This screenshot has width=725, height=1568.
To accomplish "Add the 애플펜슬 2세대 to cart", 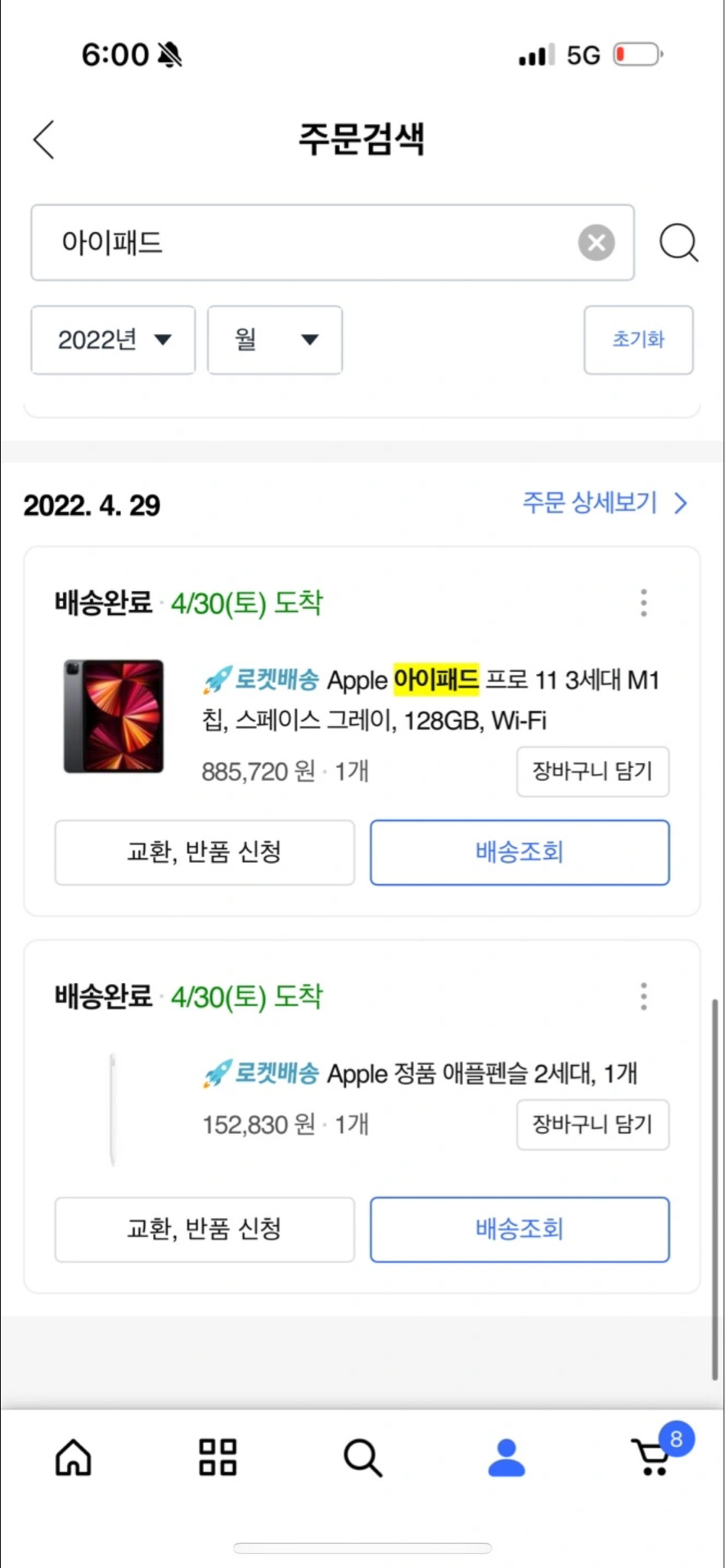I will [593, 1125].
